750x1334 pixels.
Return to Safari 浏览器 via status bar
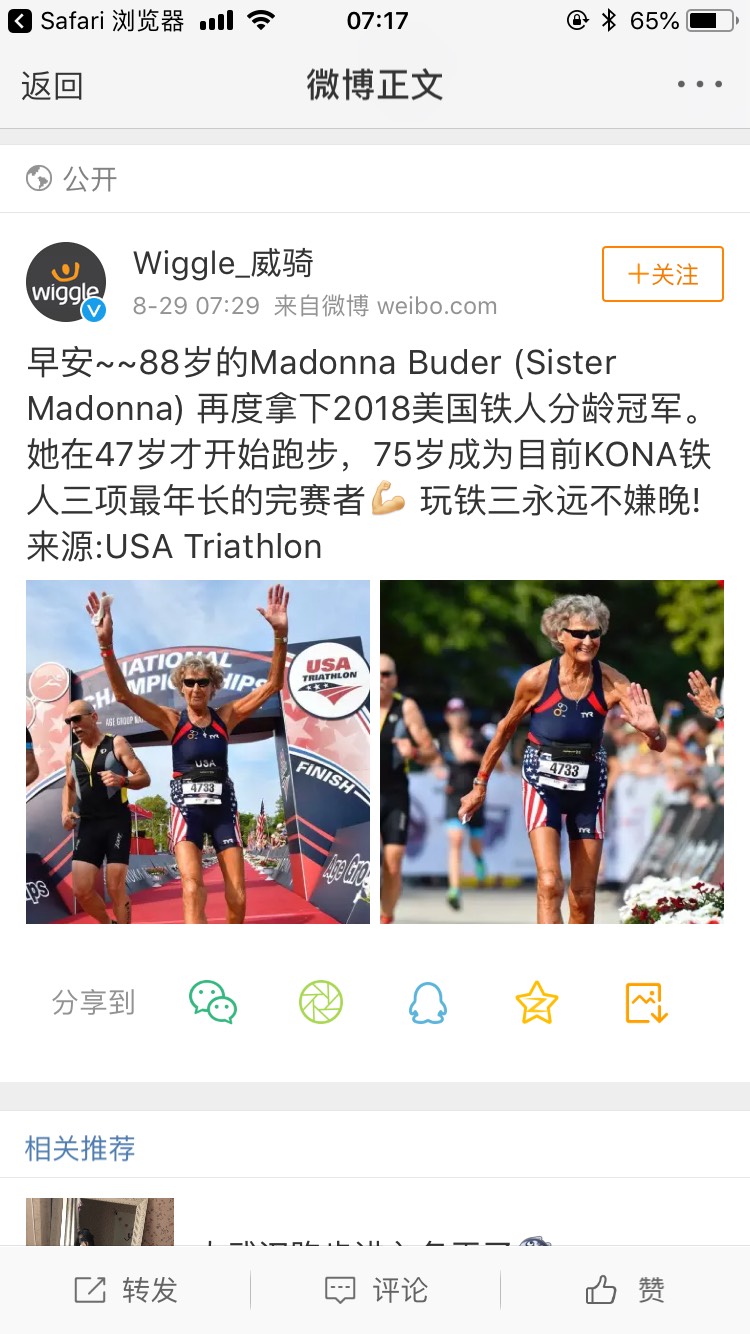click(x=96, y=20)
